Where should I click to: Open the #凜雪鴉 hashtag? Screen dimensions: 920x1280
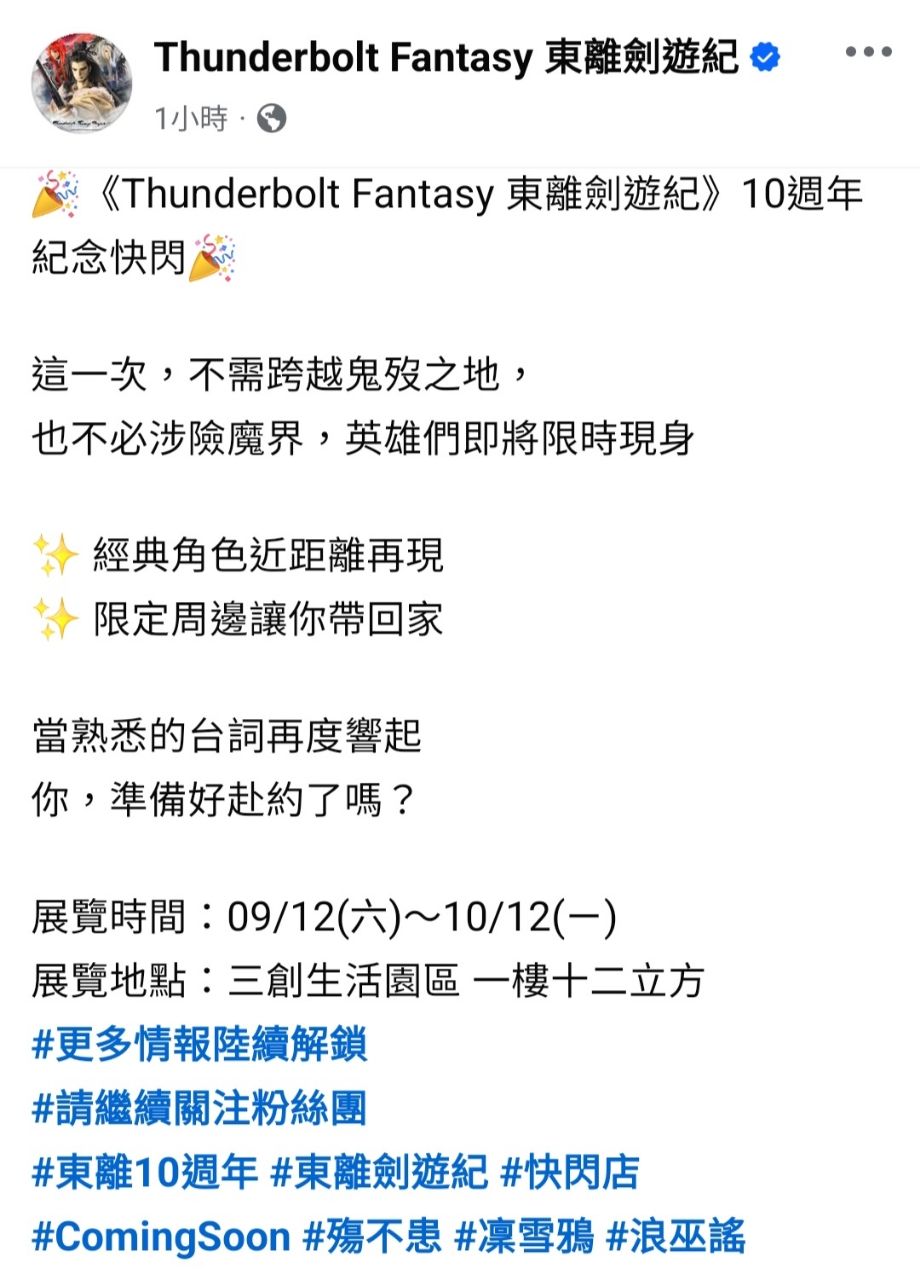[525, 1237]
